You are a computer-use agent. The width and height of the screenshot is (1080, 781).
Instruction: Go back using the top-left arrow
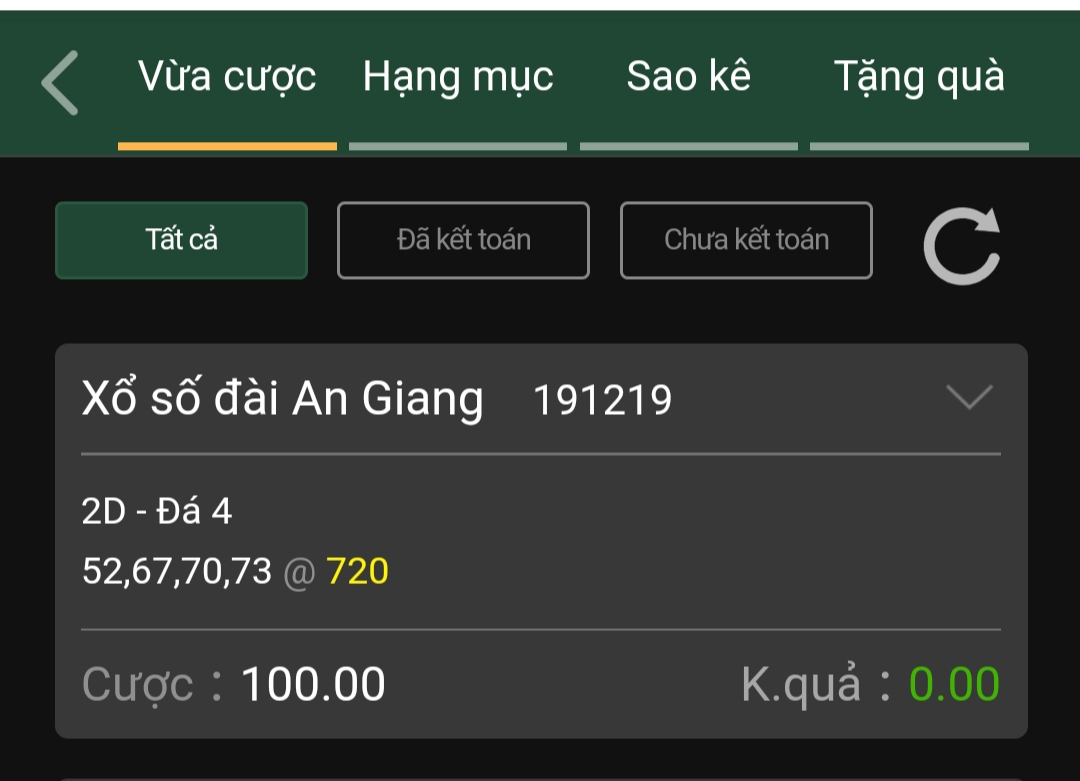click(x=60, y=82)
